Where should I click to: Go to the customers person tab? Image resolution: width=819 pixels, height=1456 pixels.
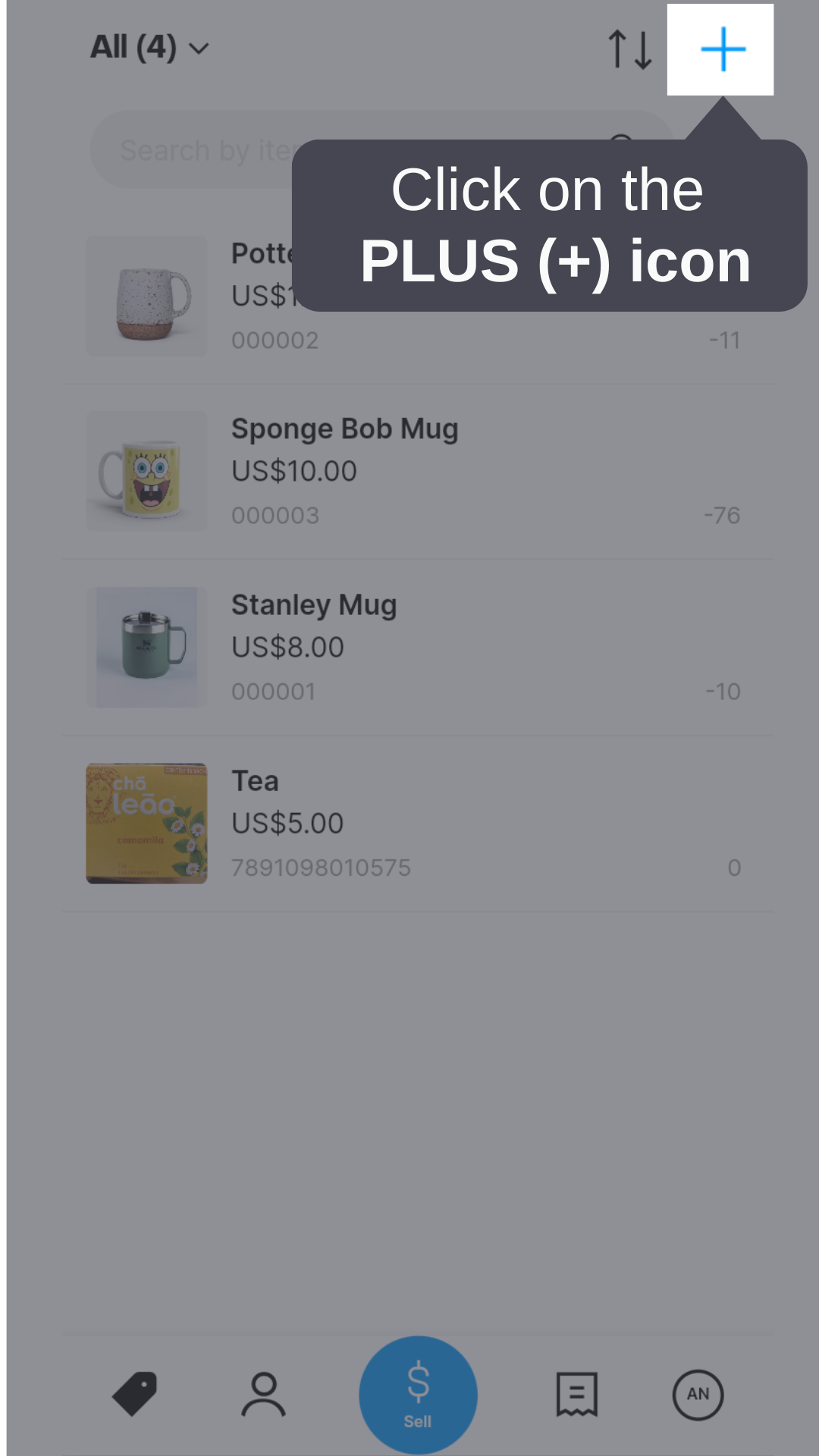click(263, 1394)
